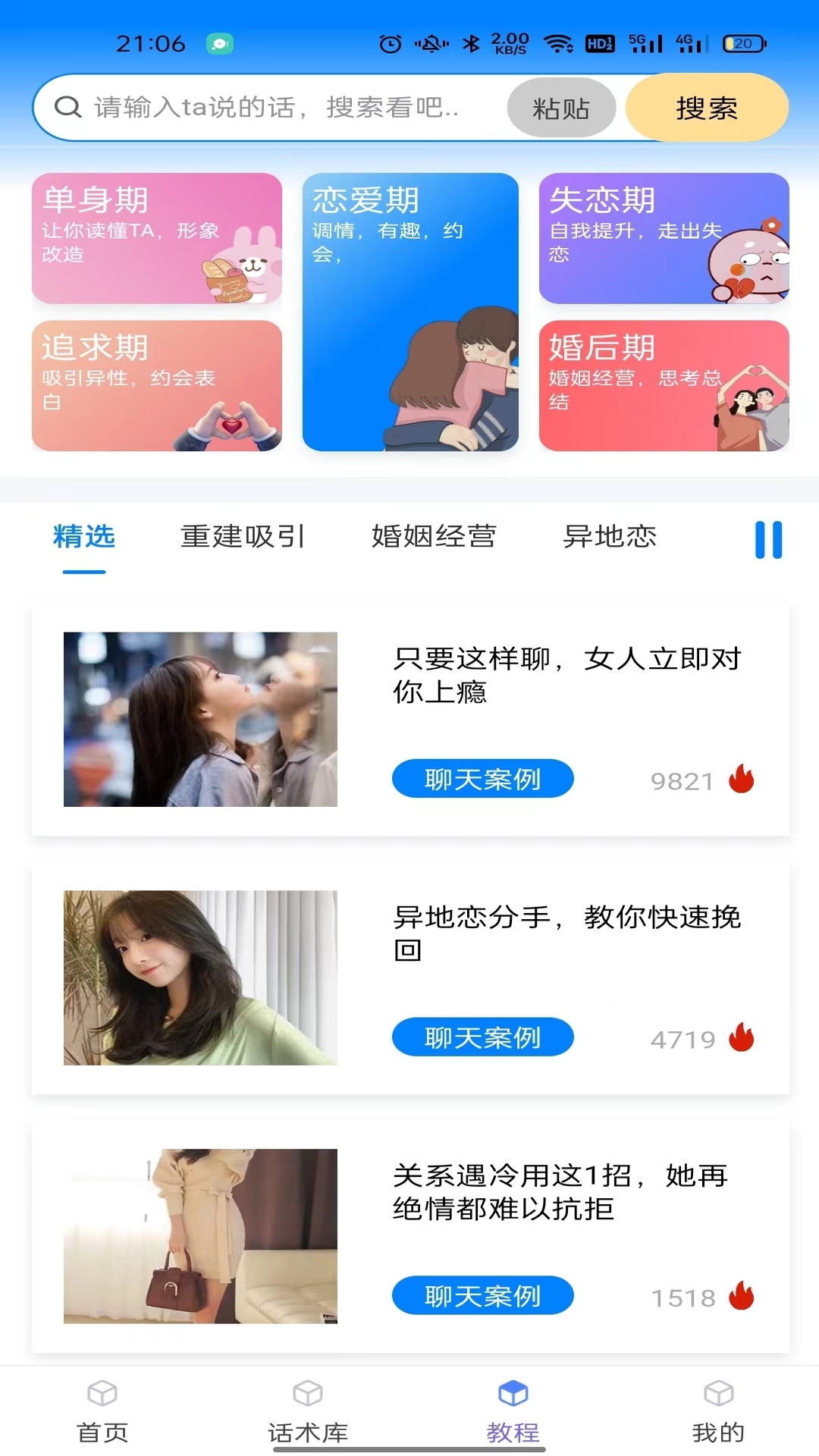Open the 单身期 category card

(x=157, y=238)
